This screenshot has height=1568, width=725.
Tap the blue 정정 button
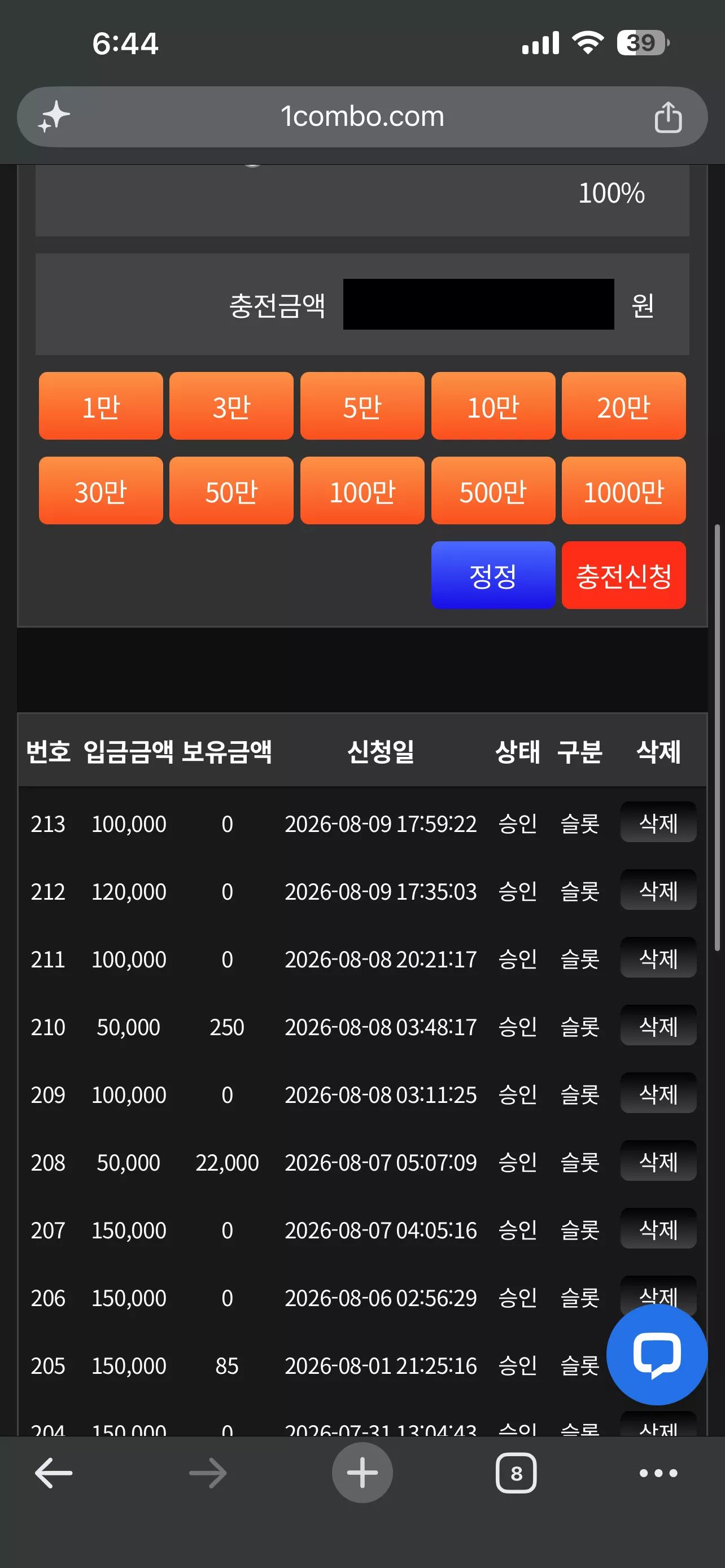[x=493, y=575]
